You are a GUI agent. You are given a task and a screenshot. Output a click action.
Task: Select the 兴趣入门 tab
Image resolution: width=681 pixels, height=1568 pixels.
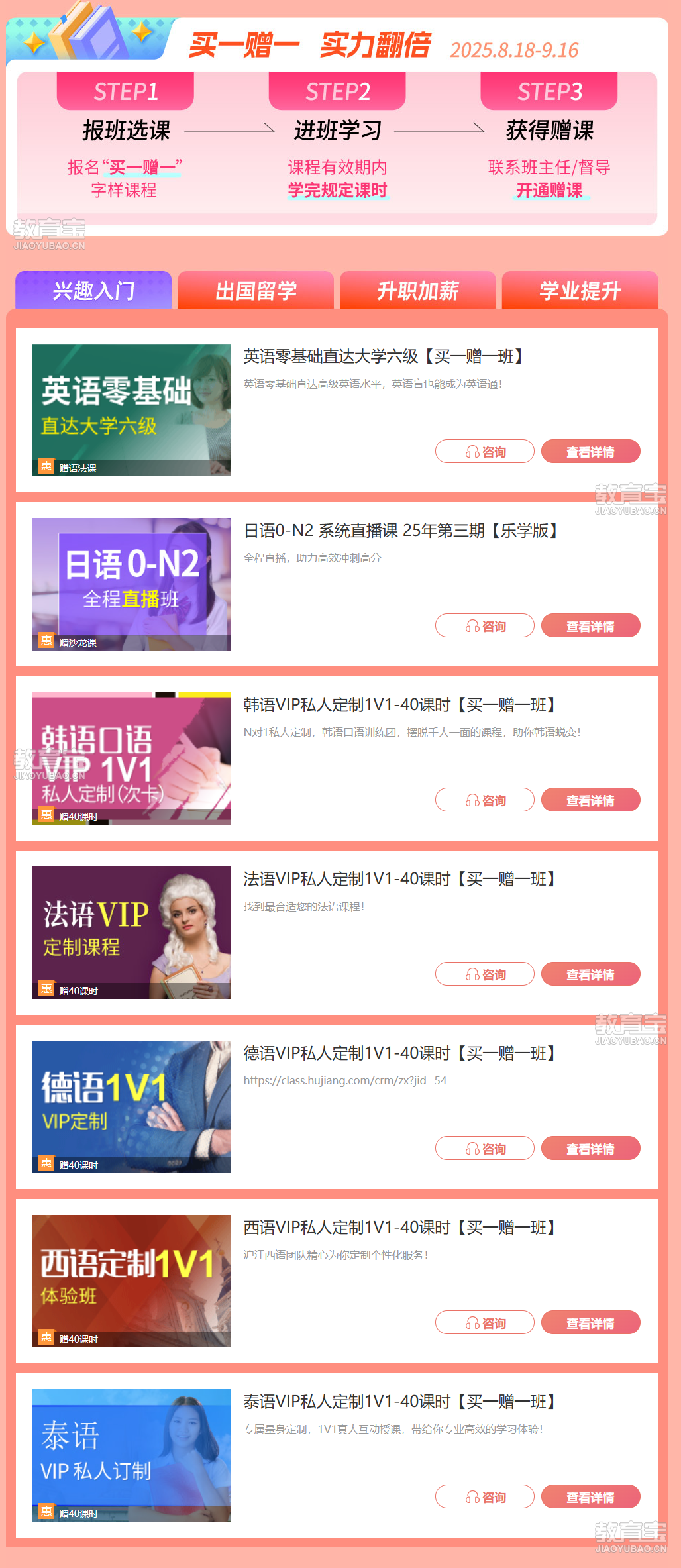(93, 290)
